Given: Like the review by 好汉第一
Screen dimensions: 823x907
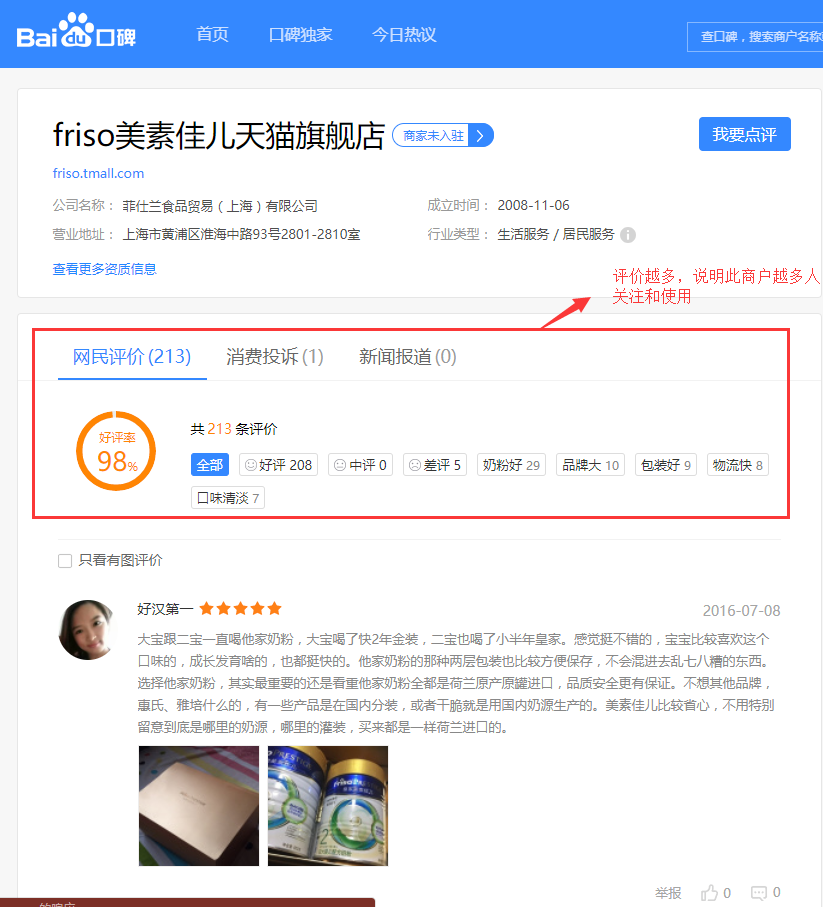Looking at the screenshot, I should pos(716,892).
